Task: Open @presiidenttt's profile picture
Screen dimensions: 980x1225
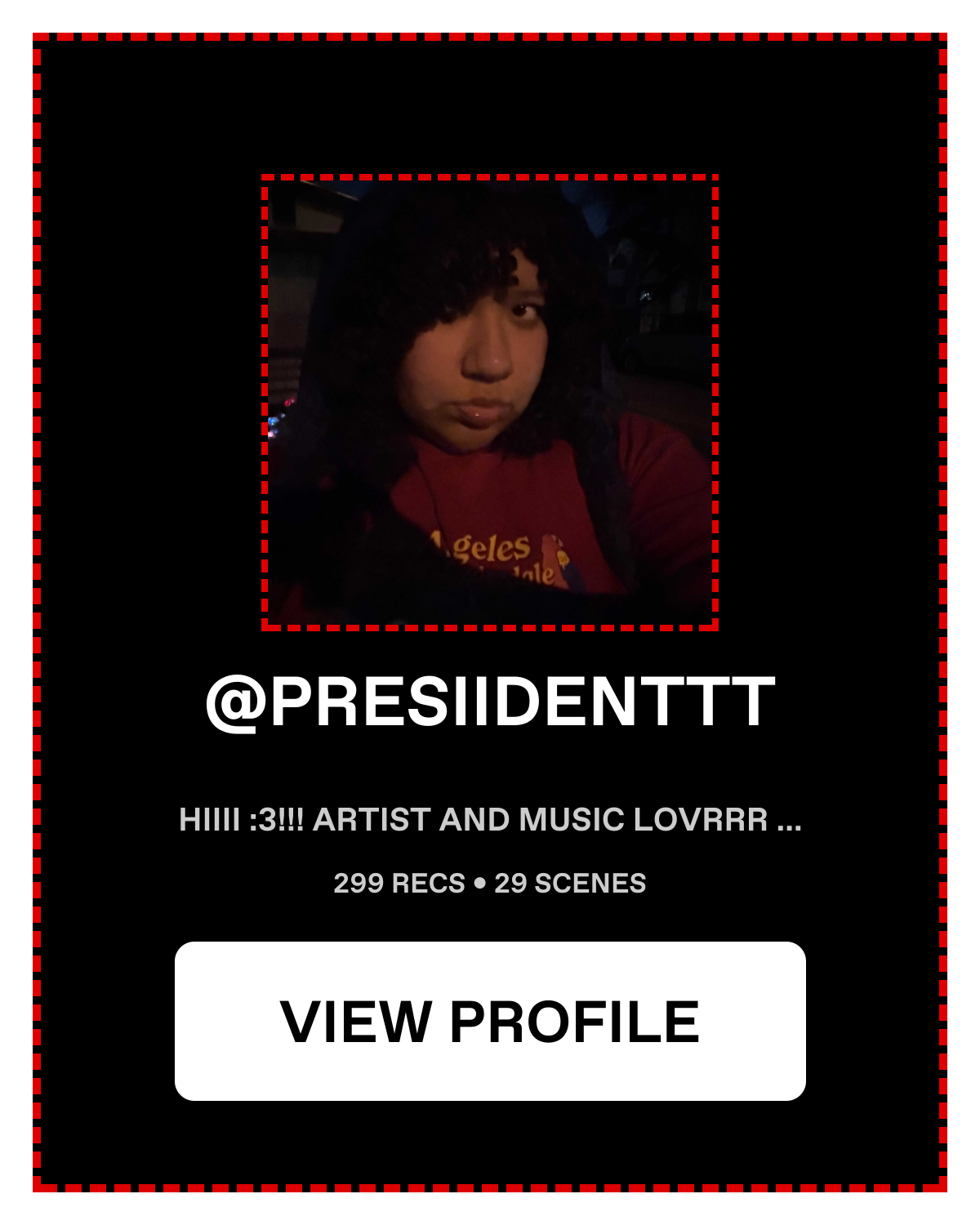Action: coord(490,402)
